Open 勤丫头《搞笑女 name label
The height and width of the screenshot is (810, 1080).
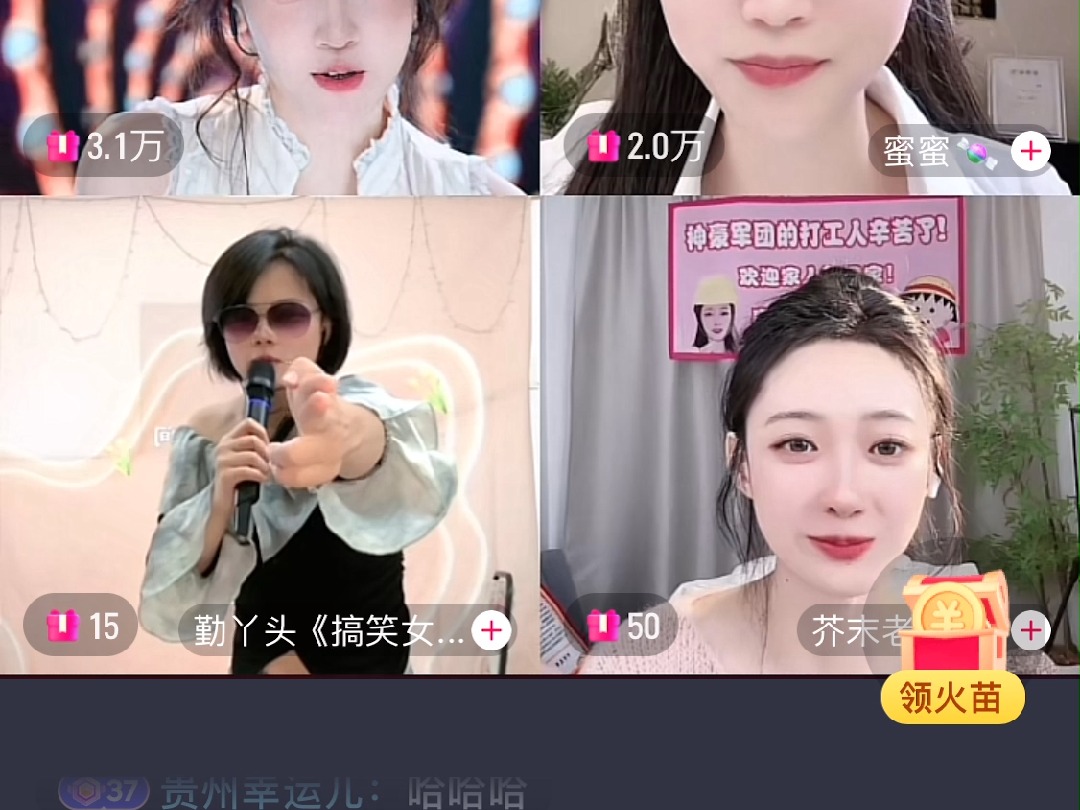pyautogui.click(x=328, y=631)
